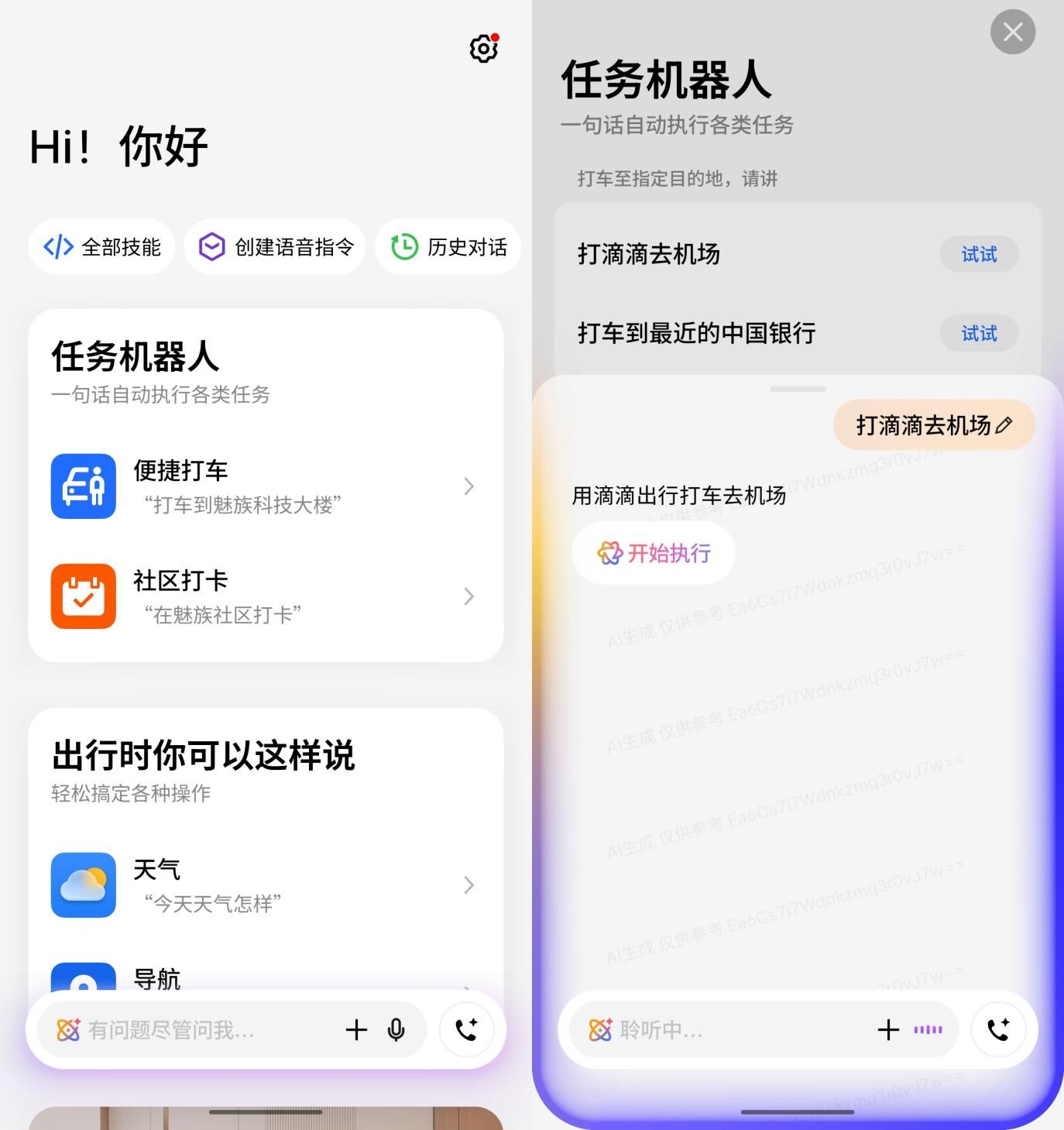Stop listening via purple waveform icon
Image resolution: width=1064 pixels, height=1130 pixels.
(928, 1030)
